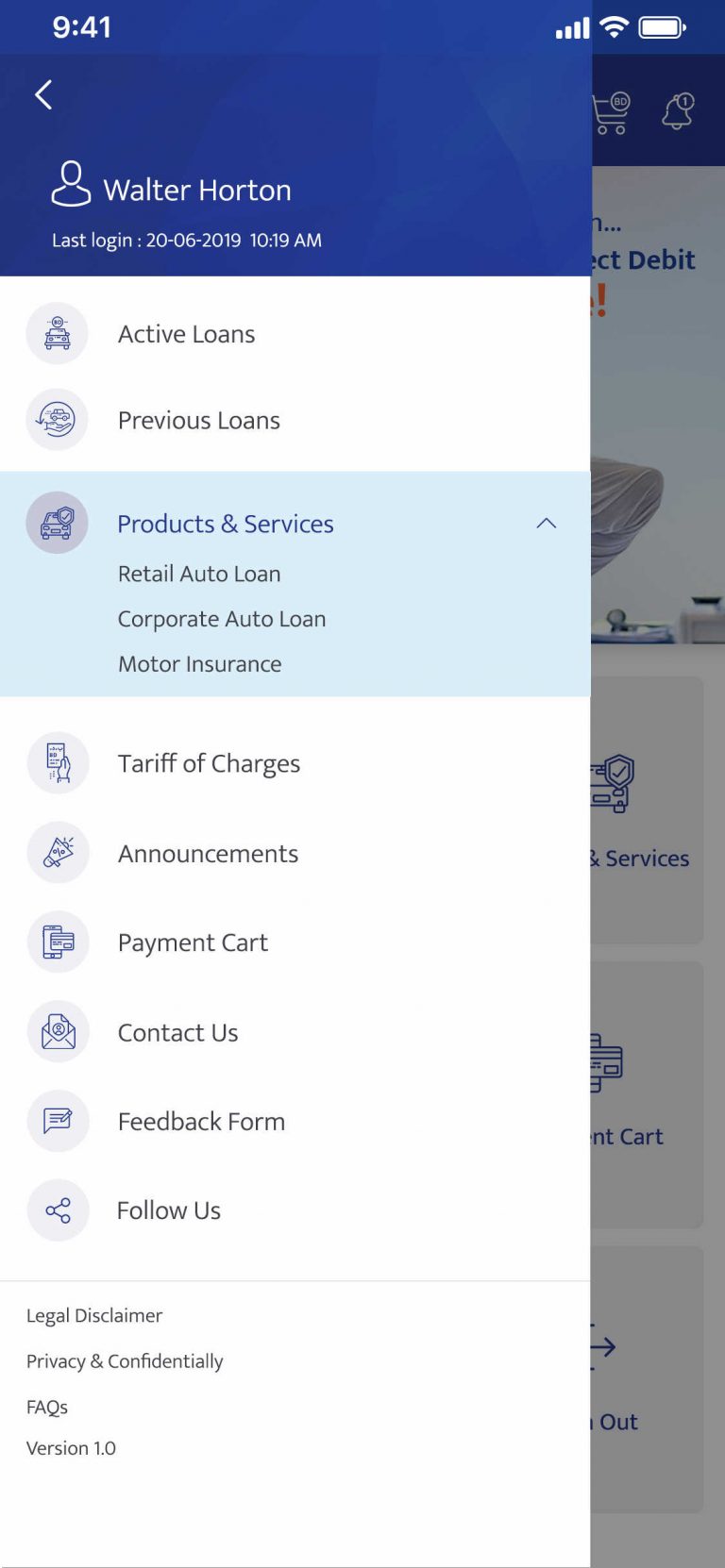Open the notifications bell
Screen dimensions: 725x1568
[678, 112]
